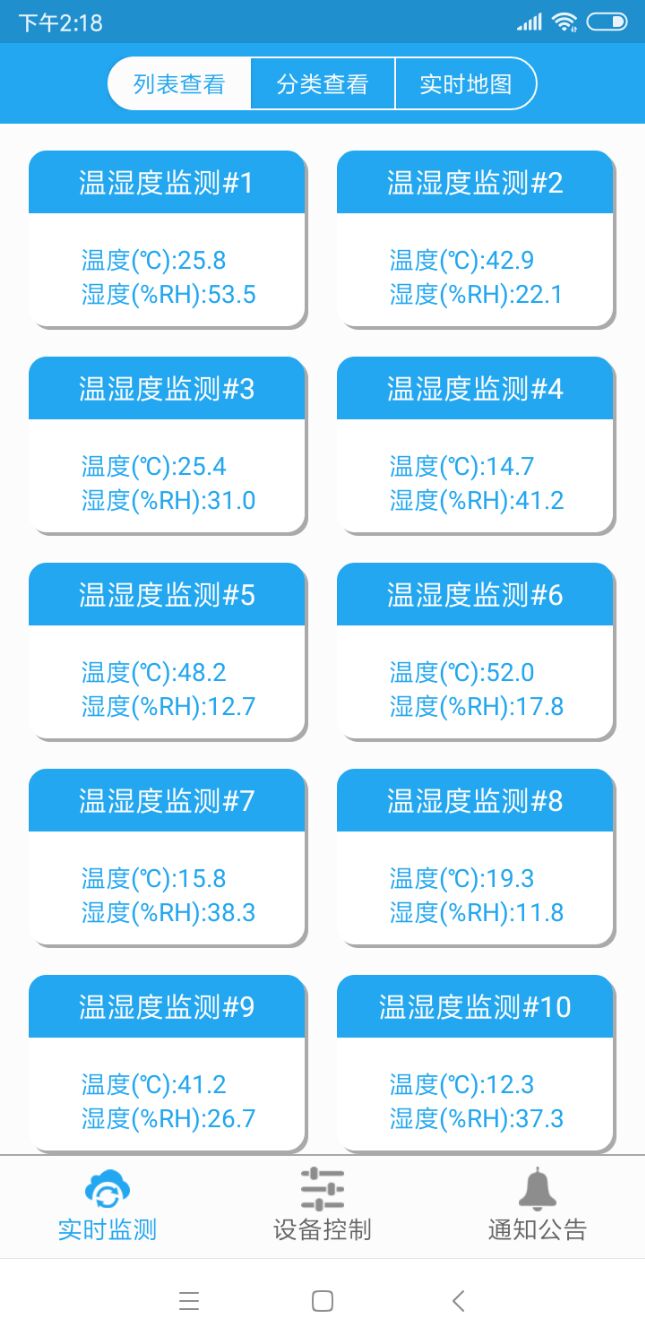
Task: Switch to 设备控制 tab
Action: coord(322,1206)
